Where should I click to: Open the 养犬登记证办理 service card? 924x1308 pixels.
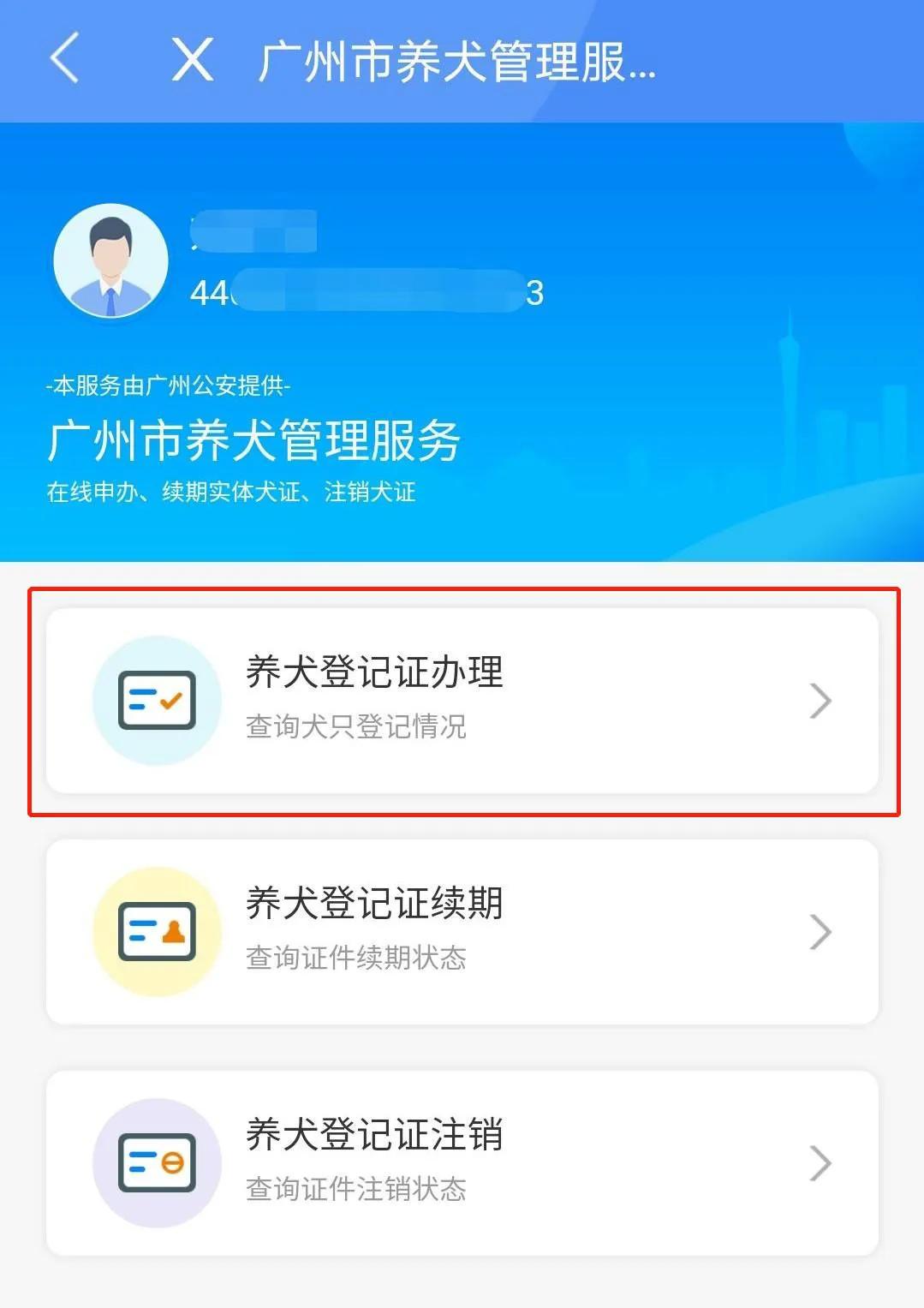click(462, 700)
